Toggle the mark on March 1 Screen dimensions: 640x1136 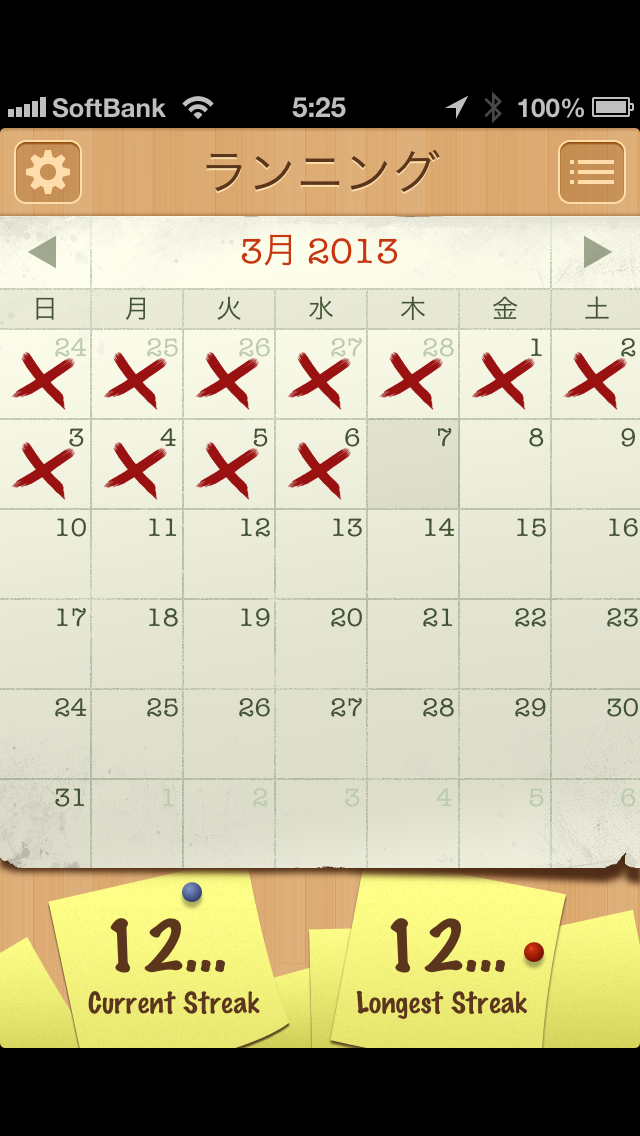tap(505, 375)
